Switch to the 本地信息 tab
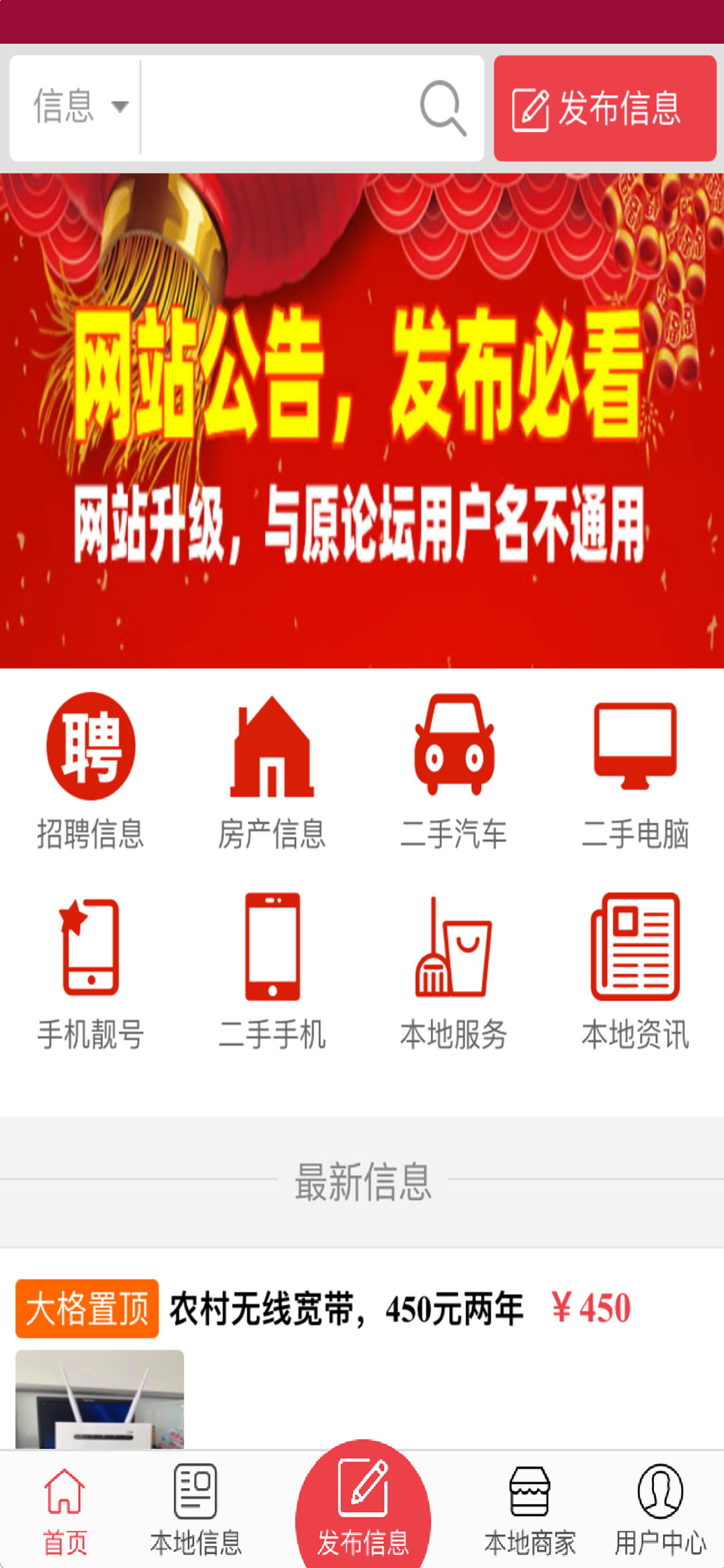The height and width of the screenshot is (1568, 724). (196, 1511)
